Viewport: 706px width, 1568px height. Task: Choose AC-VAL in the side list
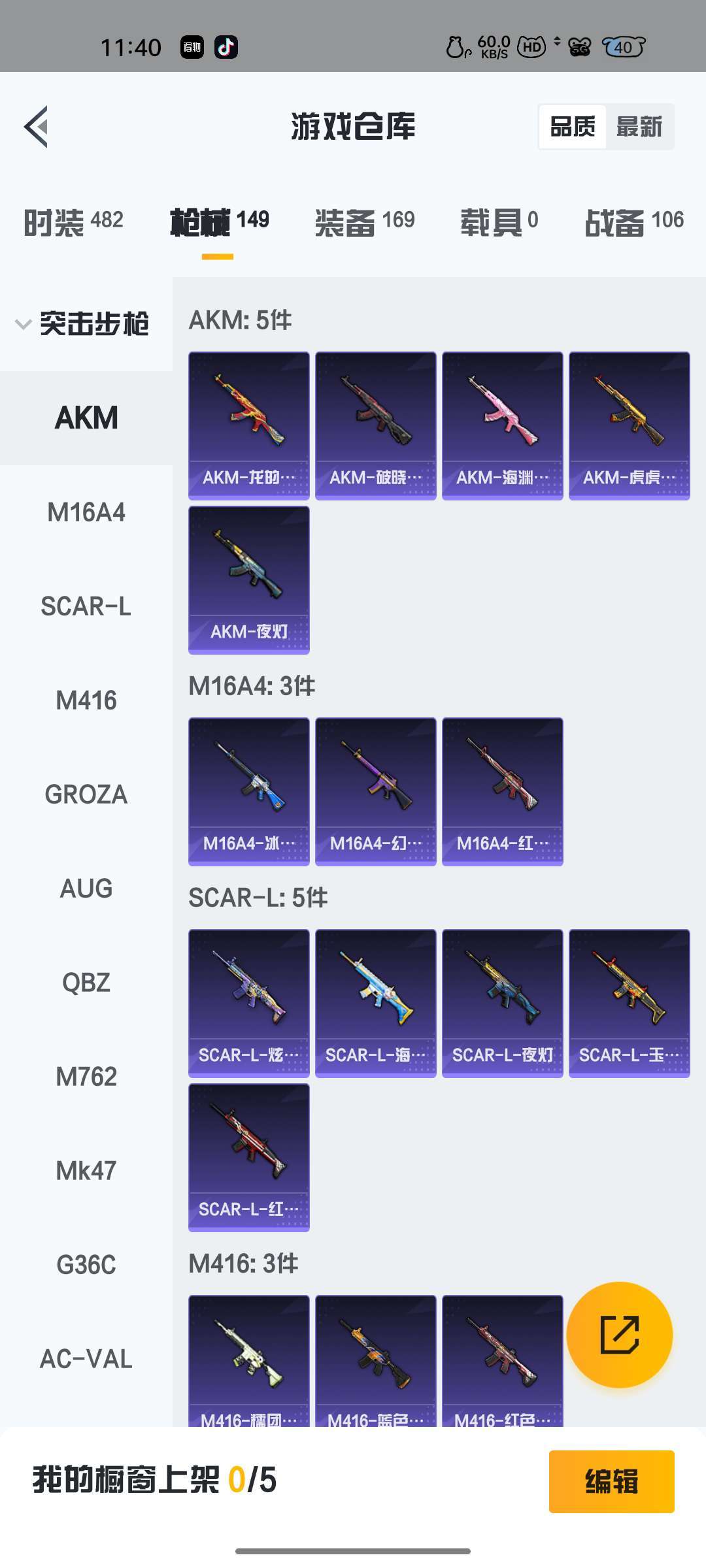[x=86, y=1359]
